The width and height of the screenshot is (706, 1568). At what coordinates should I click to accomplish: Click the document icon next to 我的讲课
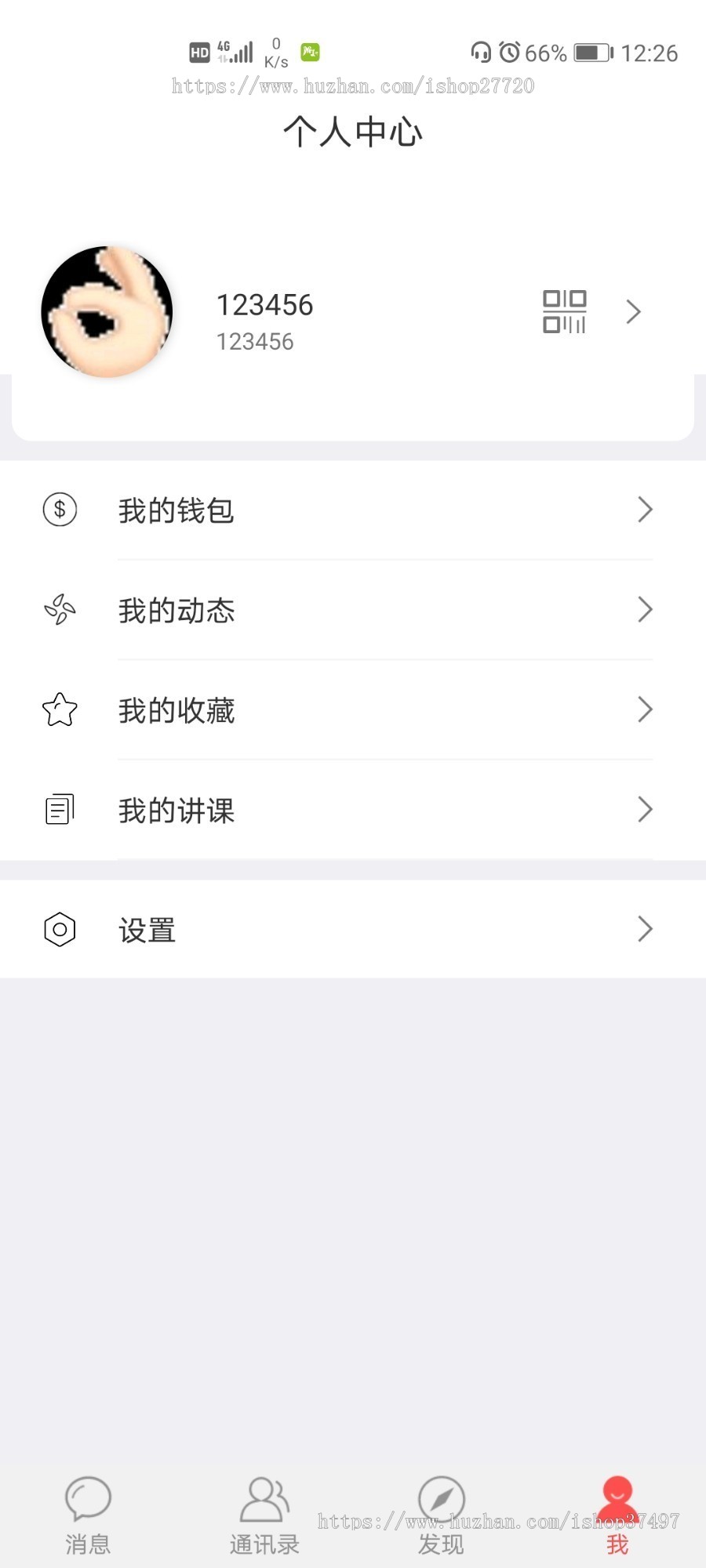59,809
